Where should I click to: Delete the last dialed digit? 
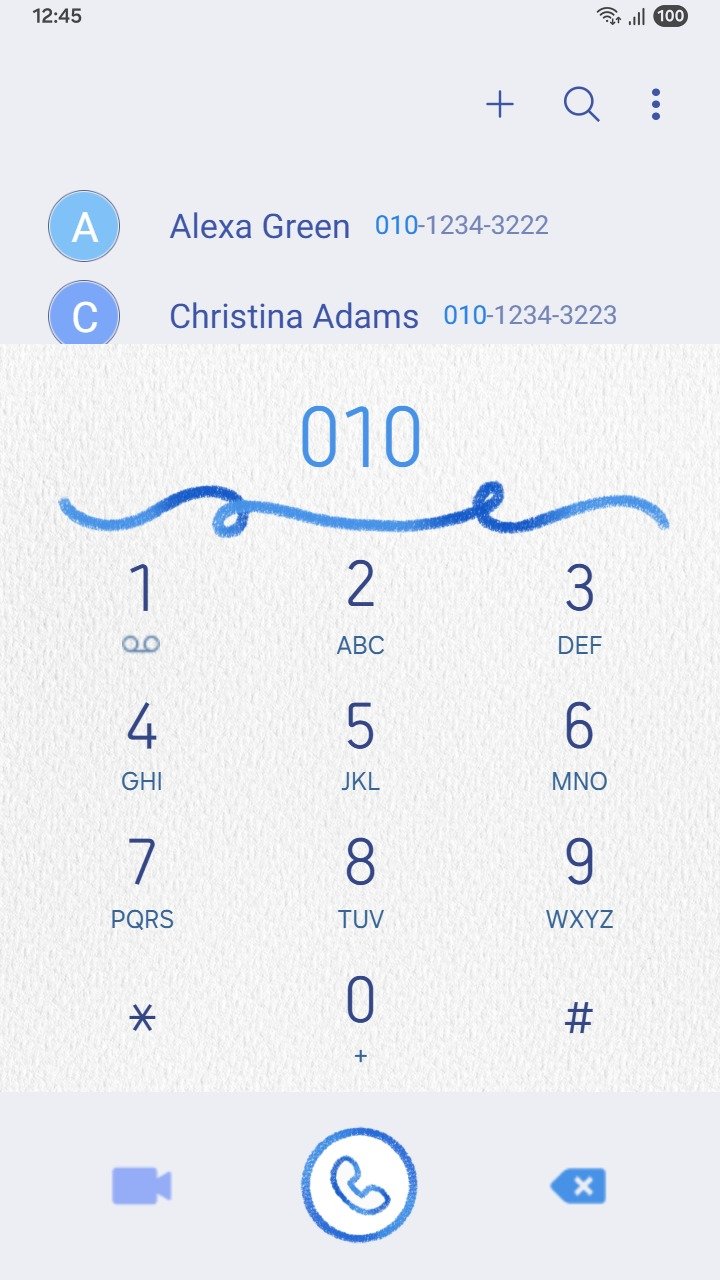579,1187
